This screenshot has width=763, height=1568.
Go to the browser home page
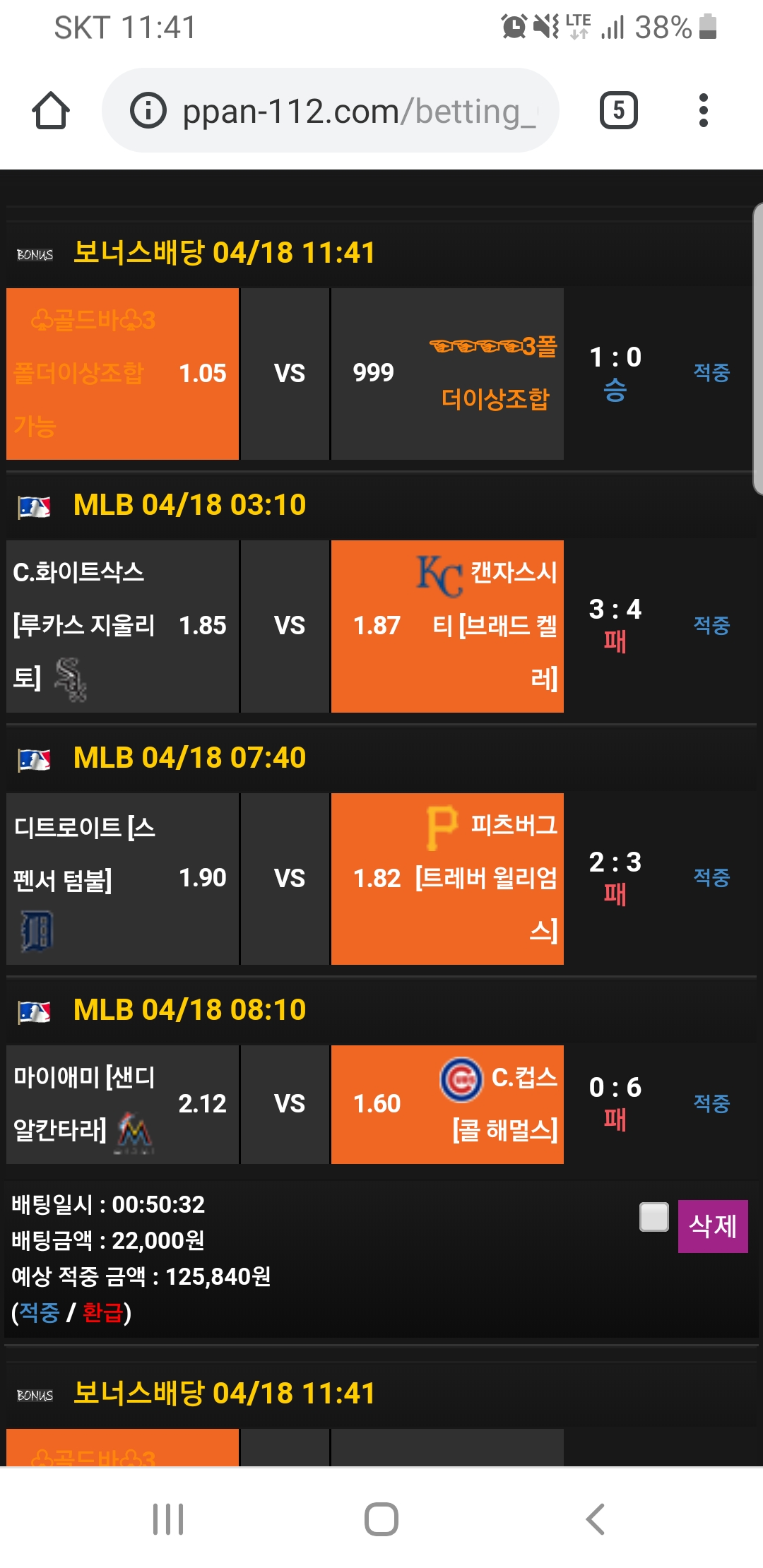[51, 111]
